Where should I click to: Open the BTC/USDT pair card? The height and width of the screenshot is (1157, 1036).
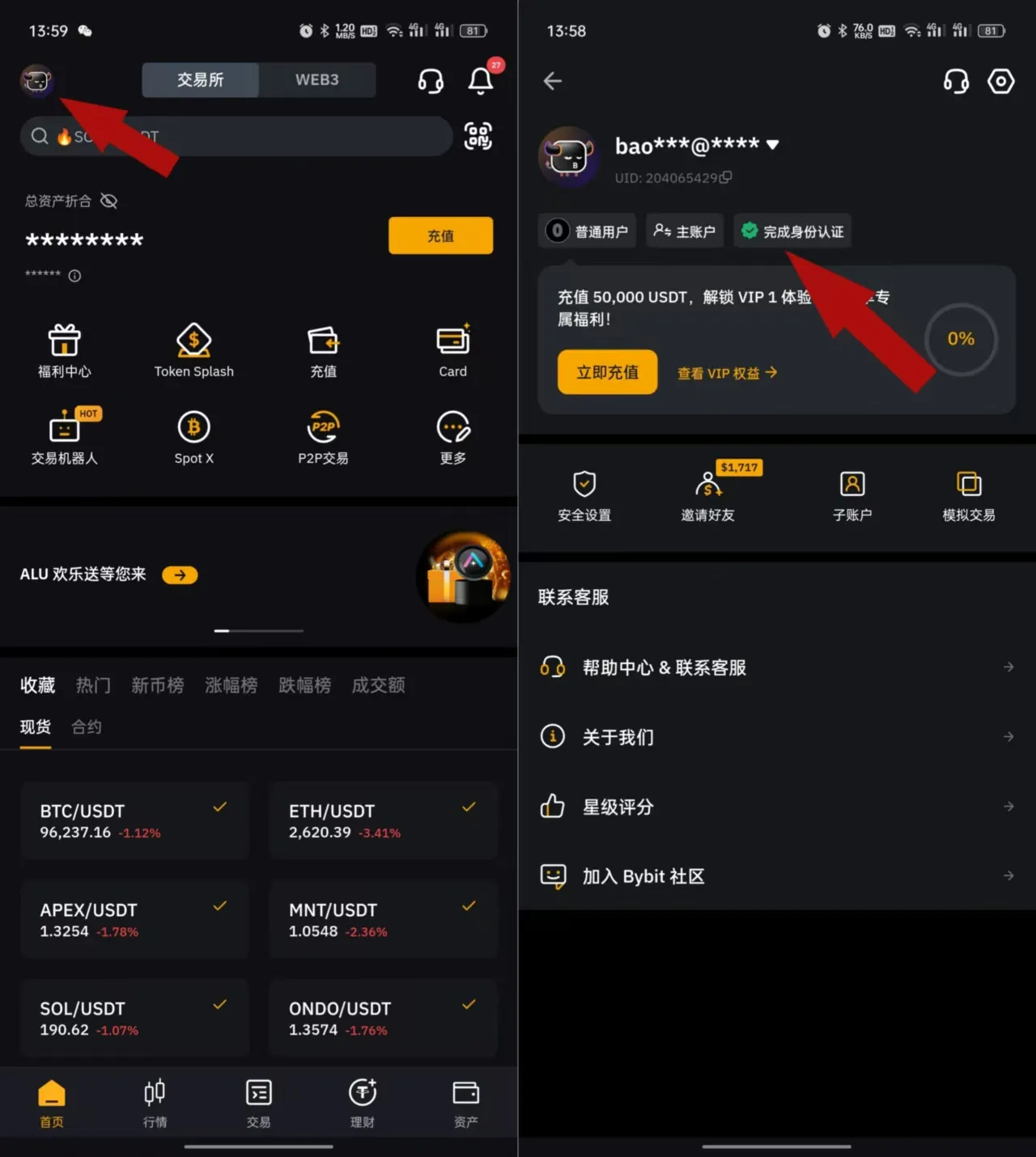tap(134, 820)
